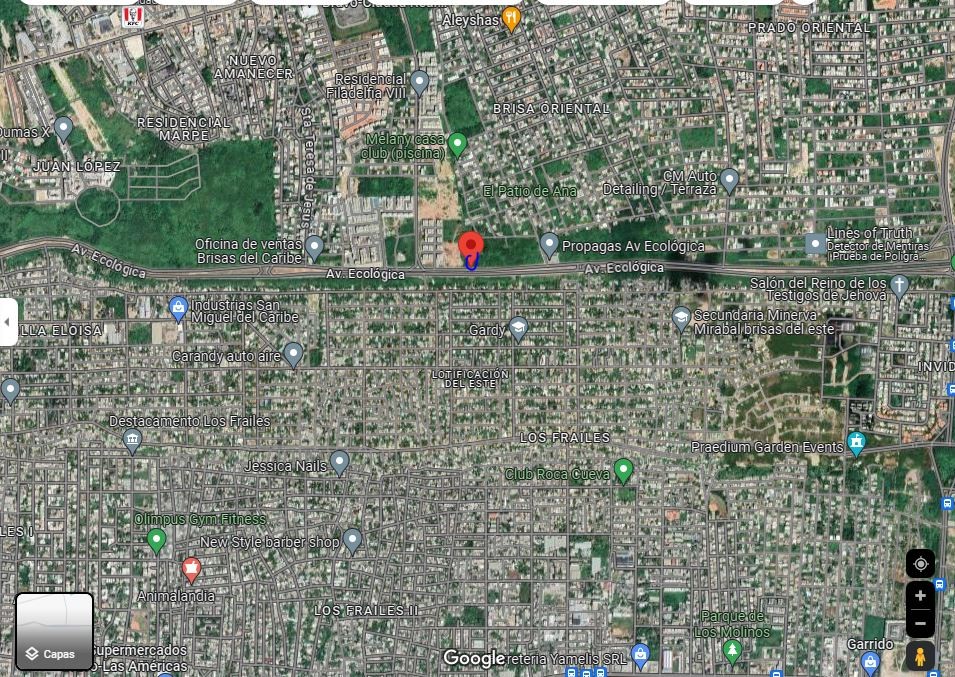Open the Gardy school marker
The height and width of the screenshot is (677, 955).
(x=518, y=327)
